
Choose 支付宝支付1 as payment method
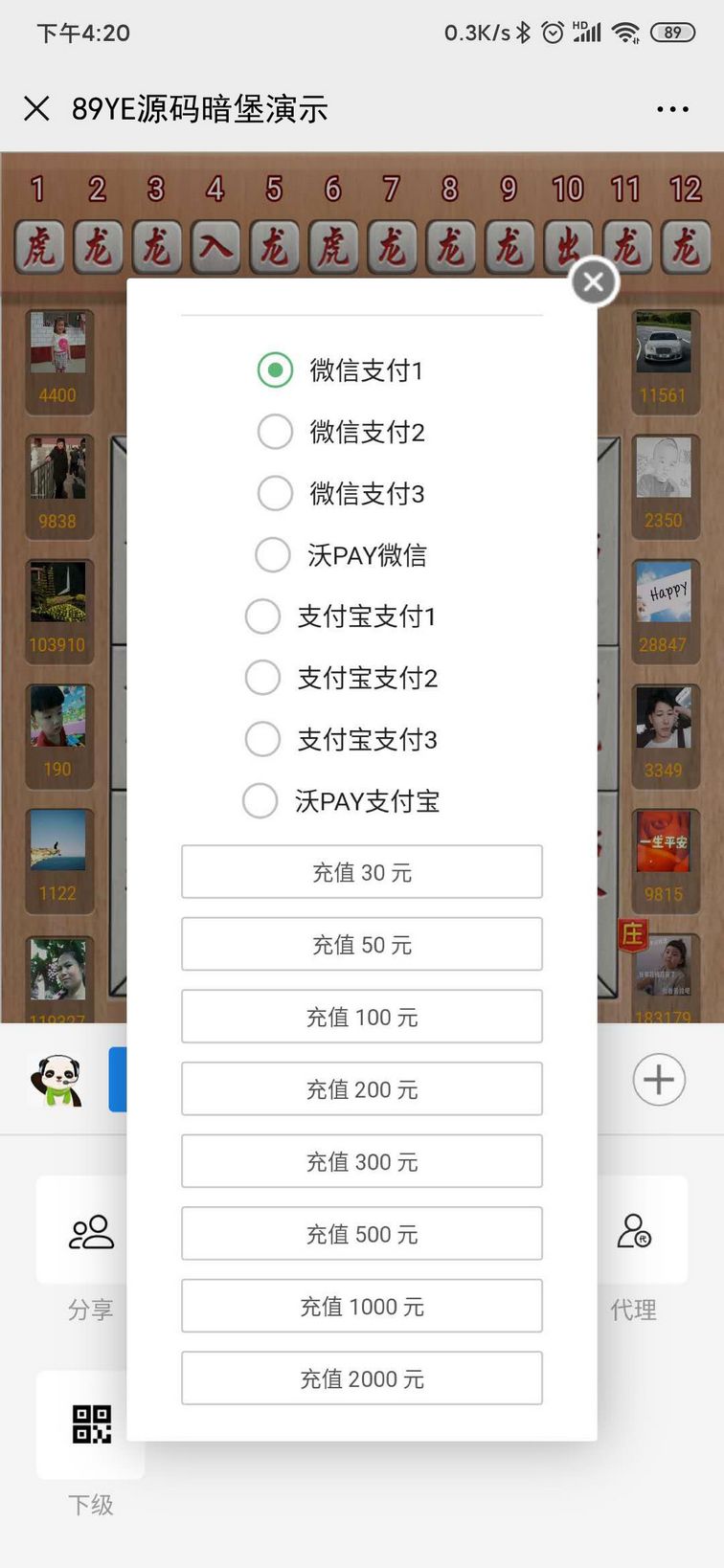pyautogui.click(x=263, y=616)
